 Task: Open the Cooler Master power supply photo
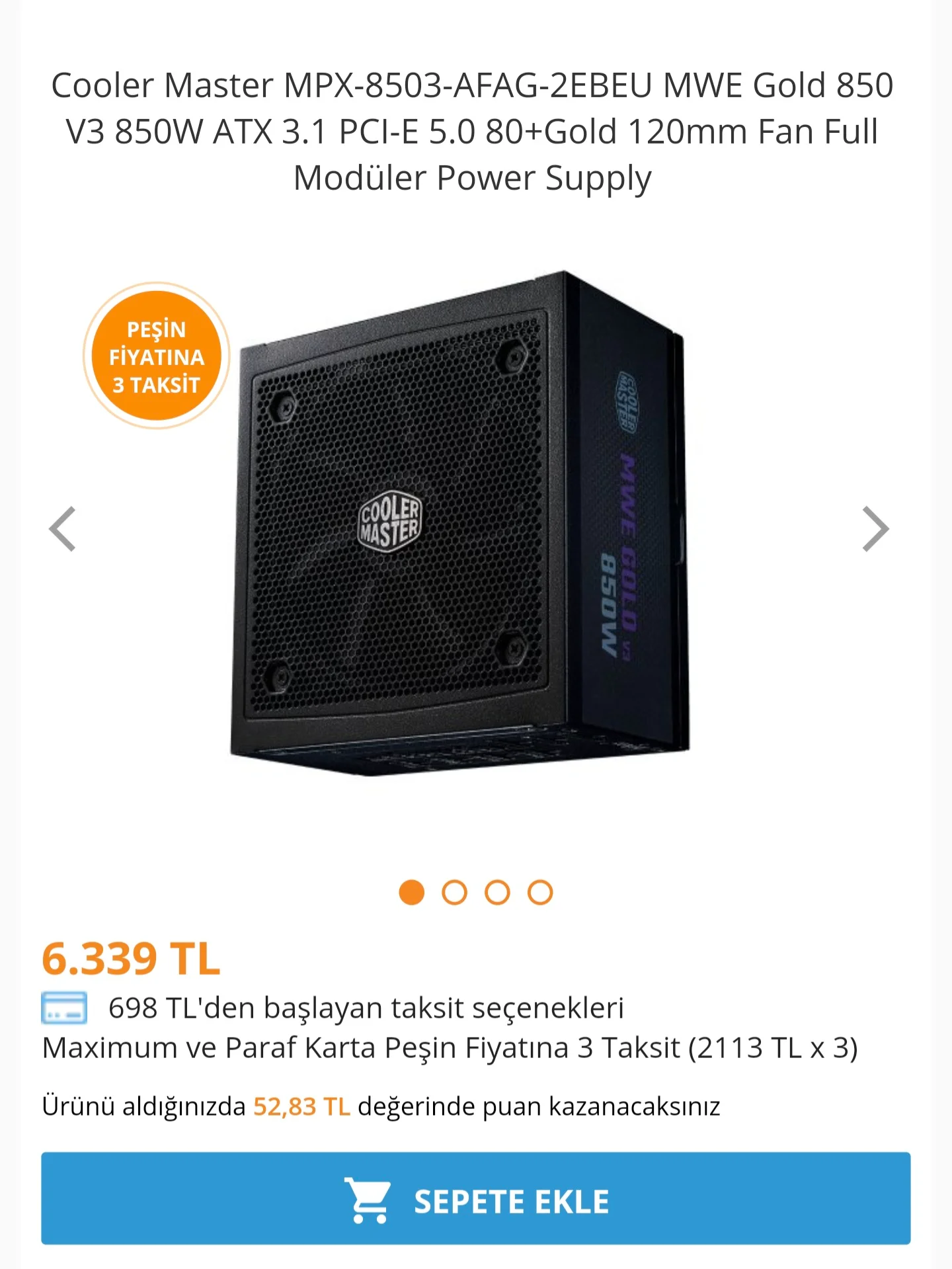coord(459,522)
